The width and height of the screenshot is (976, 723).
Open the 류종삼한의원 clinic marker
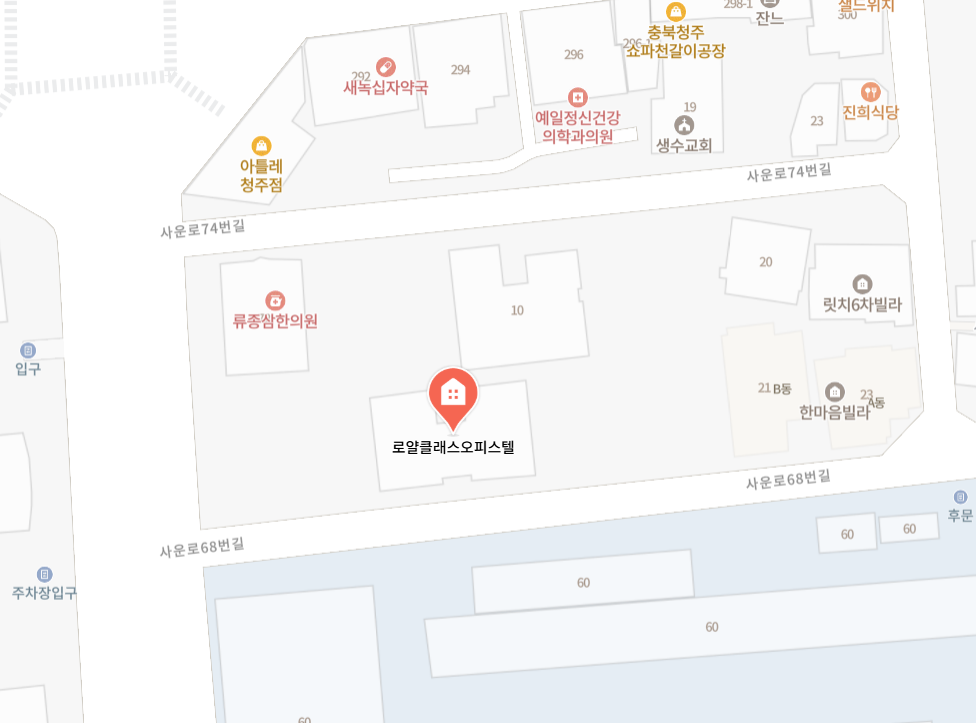tap(275, 300)
